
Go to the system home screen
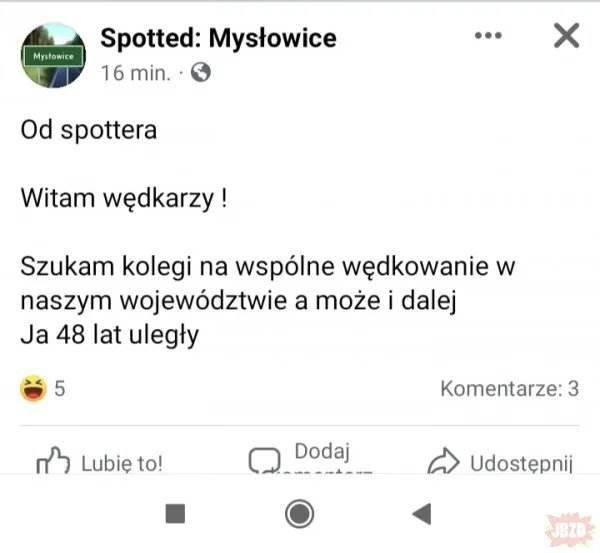pyautogui.click(x=298, y=514)
